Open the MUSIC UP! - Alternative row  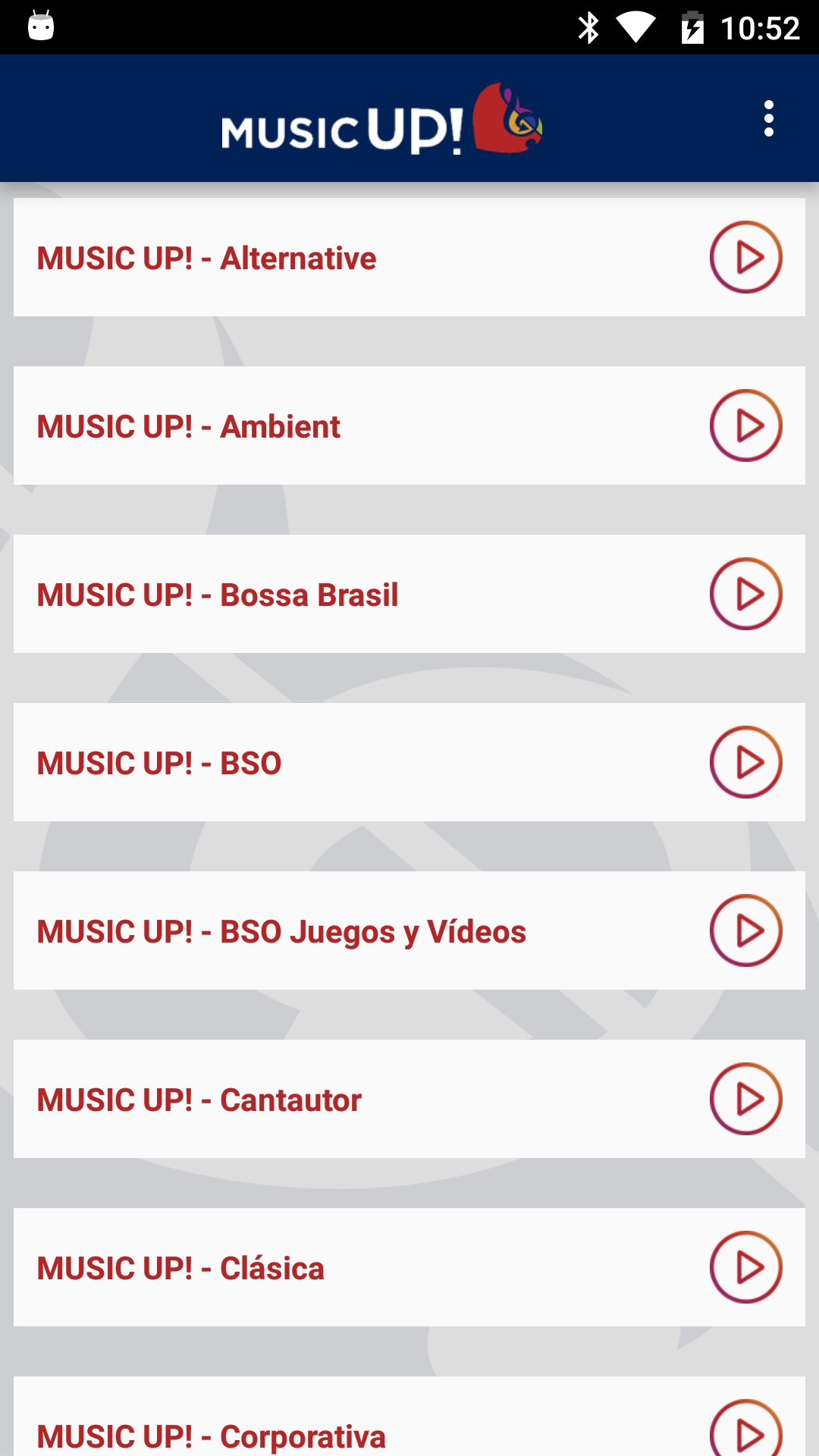point(409,257)
